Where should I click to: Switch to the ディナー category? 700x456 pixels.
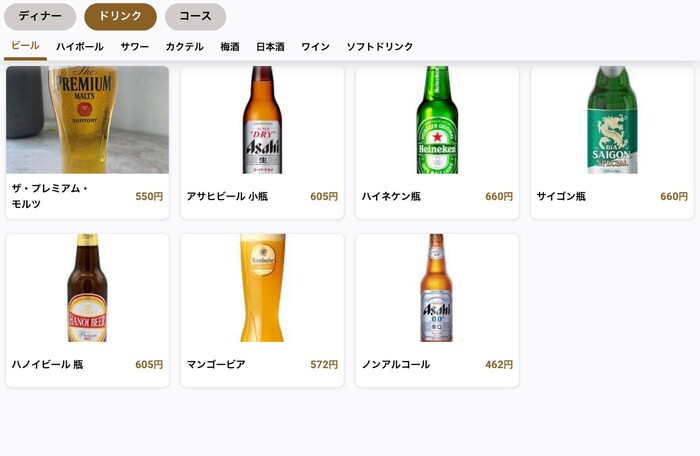point(40,17)
